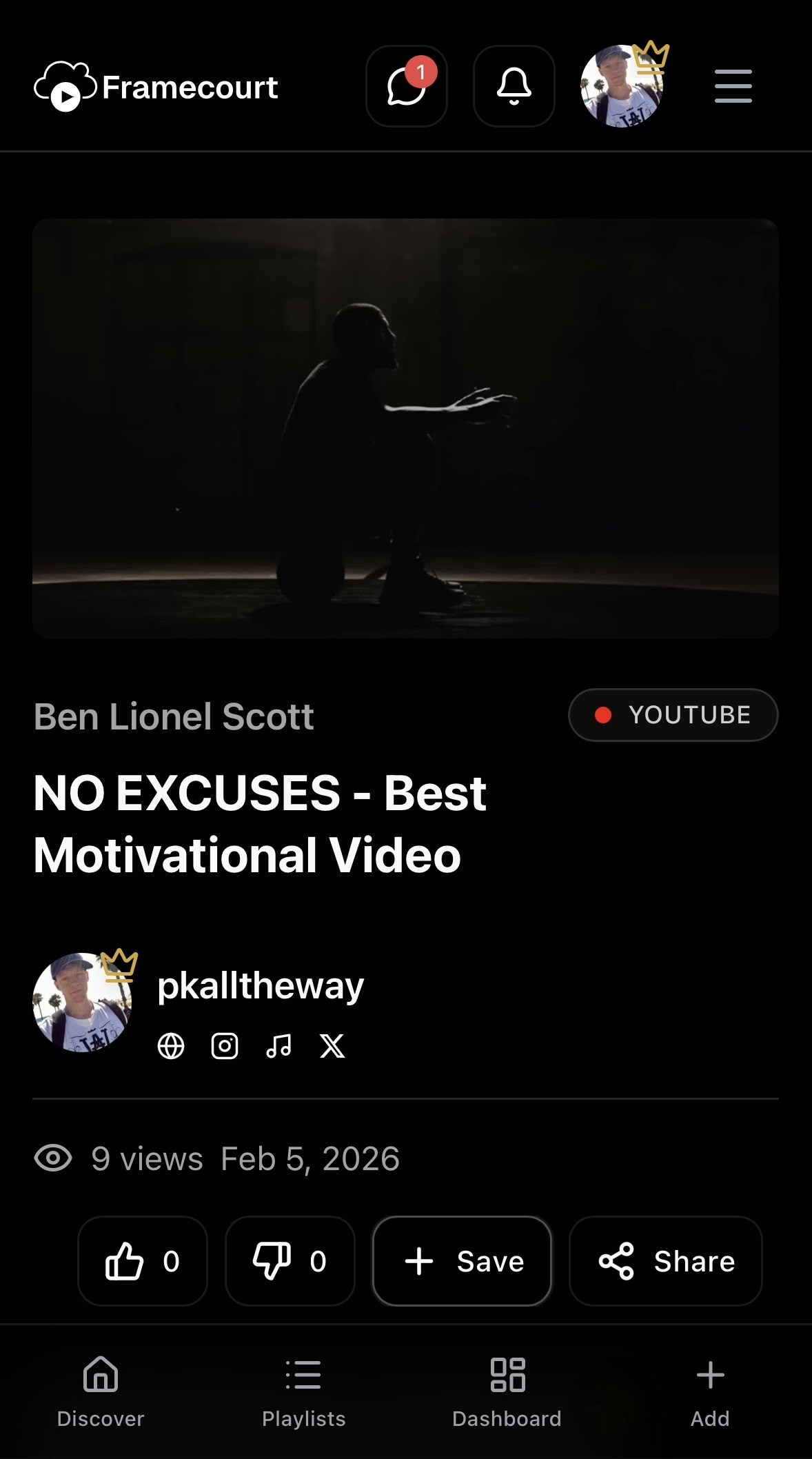This screenshot has height=1459, width=812.
Task: Open pkalltheway's X profile link
Action: coord(332,1046)
